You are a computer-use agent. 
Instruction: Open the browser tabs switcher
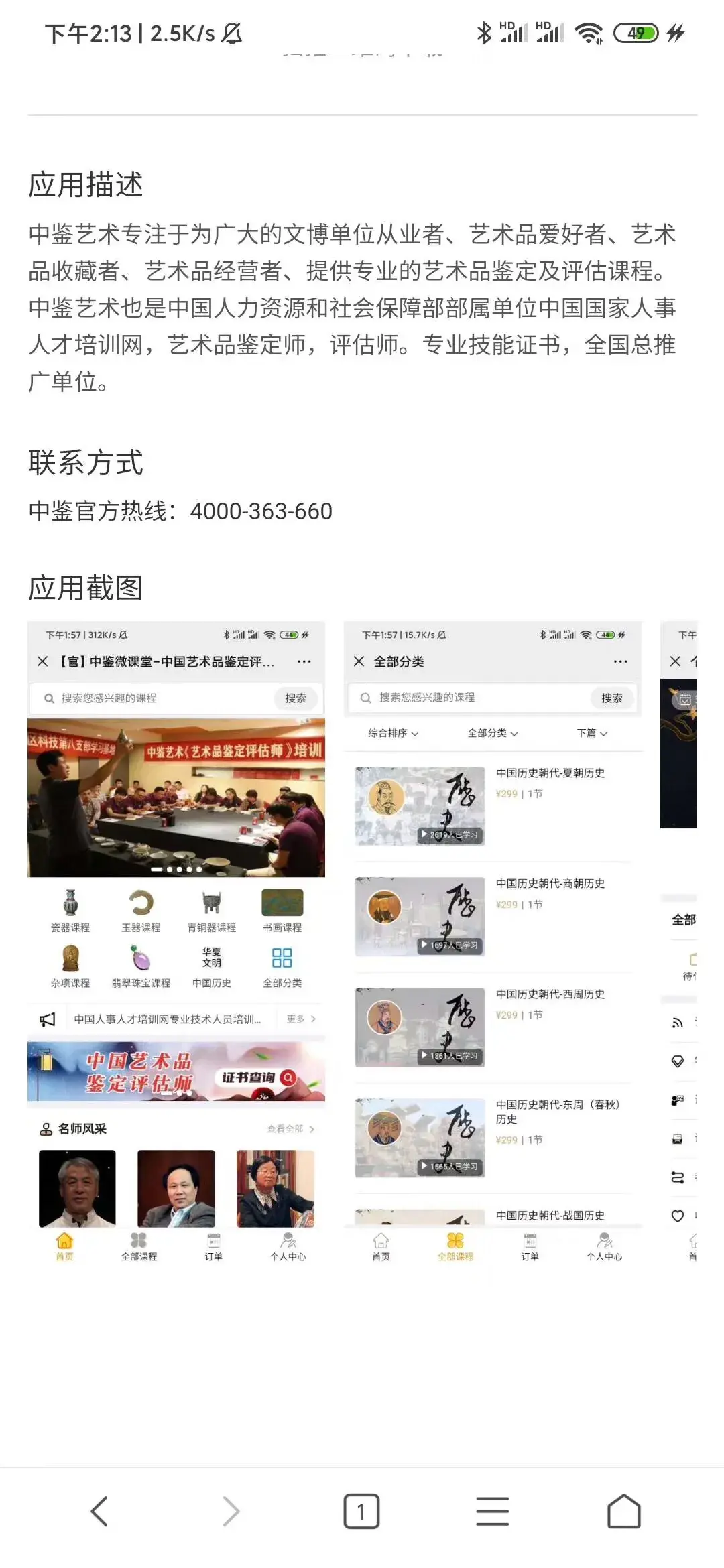click(x=361, y=1512)
